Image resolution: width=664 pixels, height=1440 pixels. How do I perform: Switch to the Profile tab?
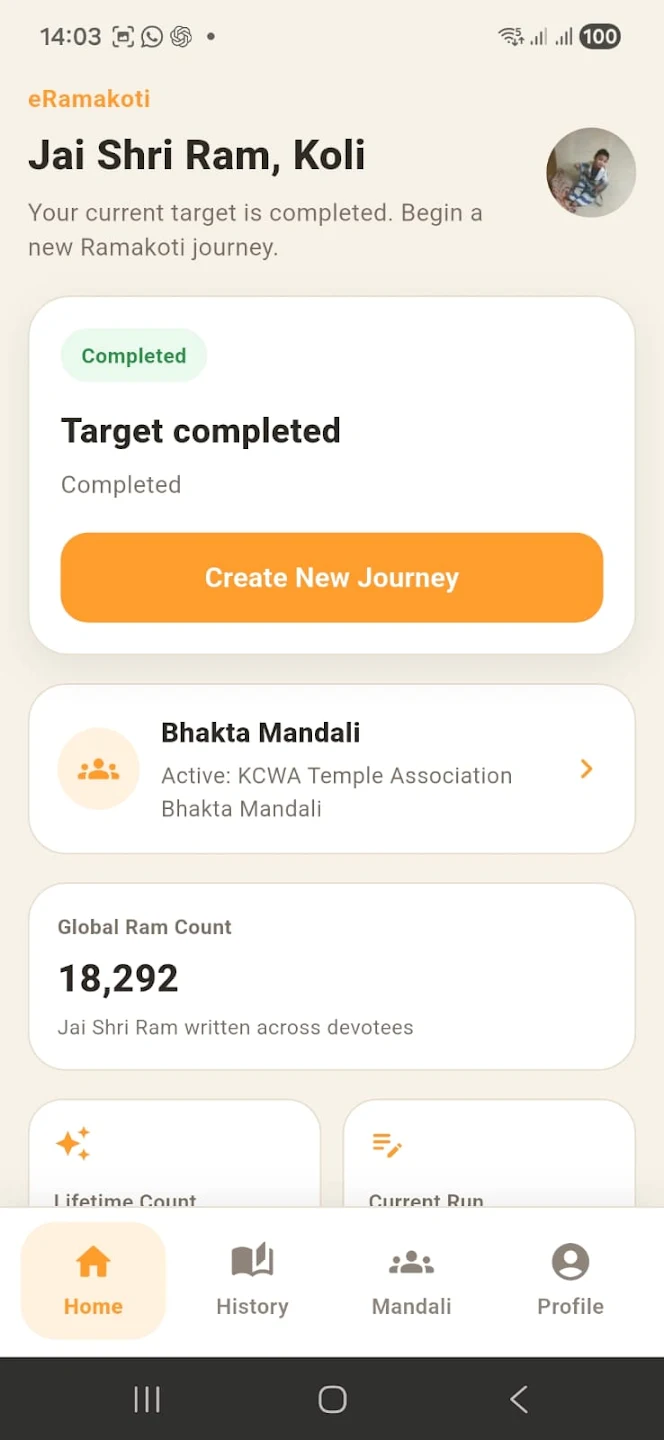pos(570,1281)
